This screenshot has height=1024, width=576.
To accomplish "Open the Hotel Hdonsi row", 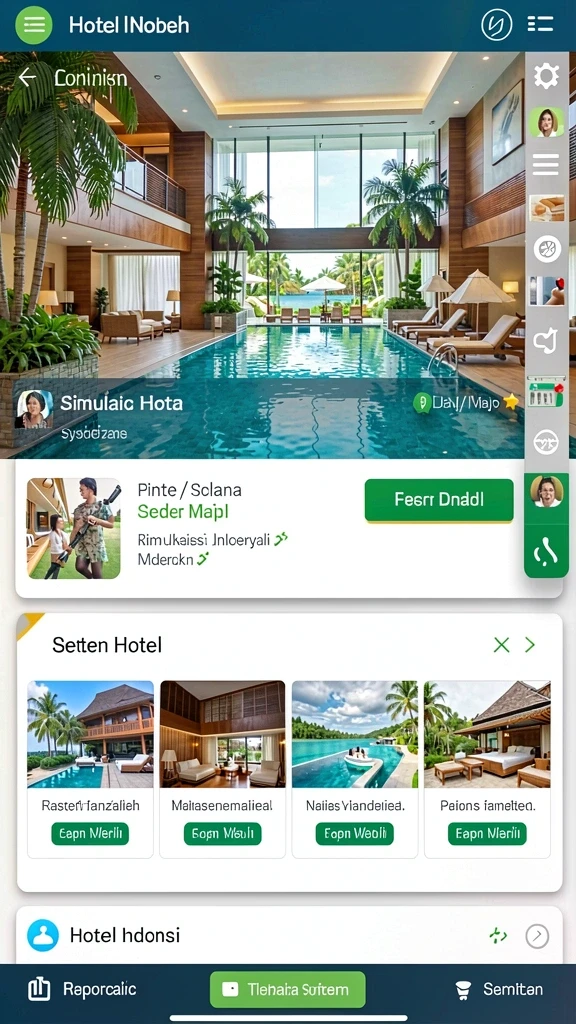I will tap(289, 935).
